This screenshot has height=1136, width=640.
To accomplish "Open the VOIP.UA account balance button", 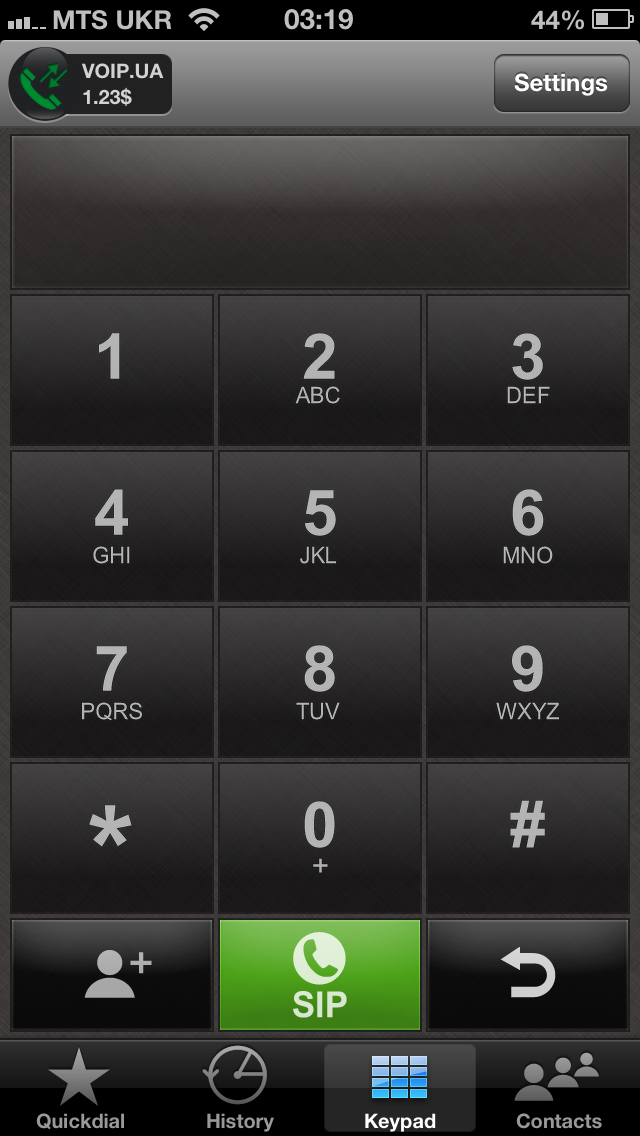I will coord(90,84).
